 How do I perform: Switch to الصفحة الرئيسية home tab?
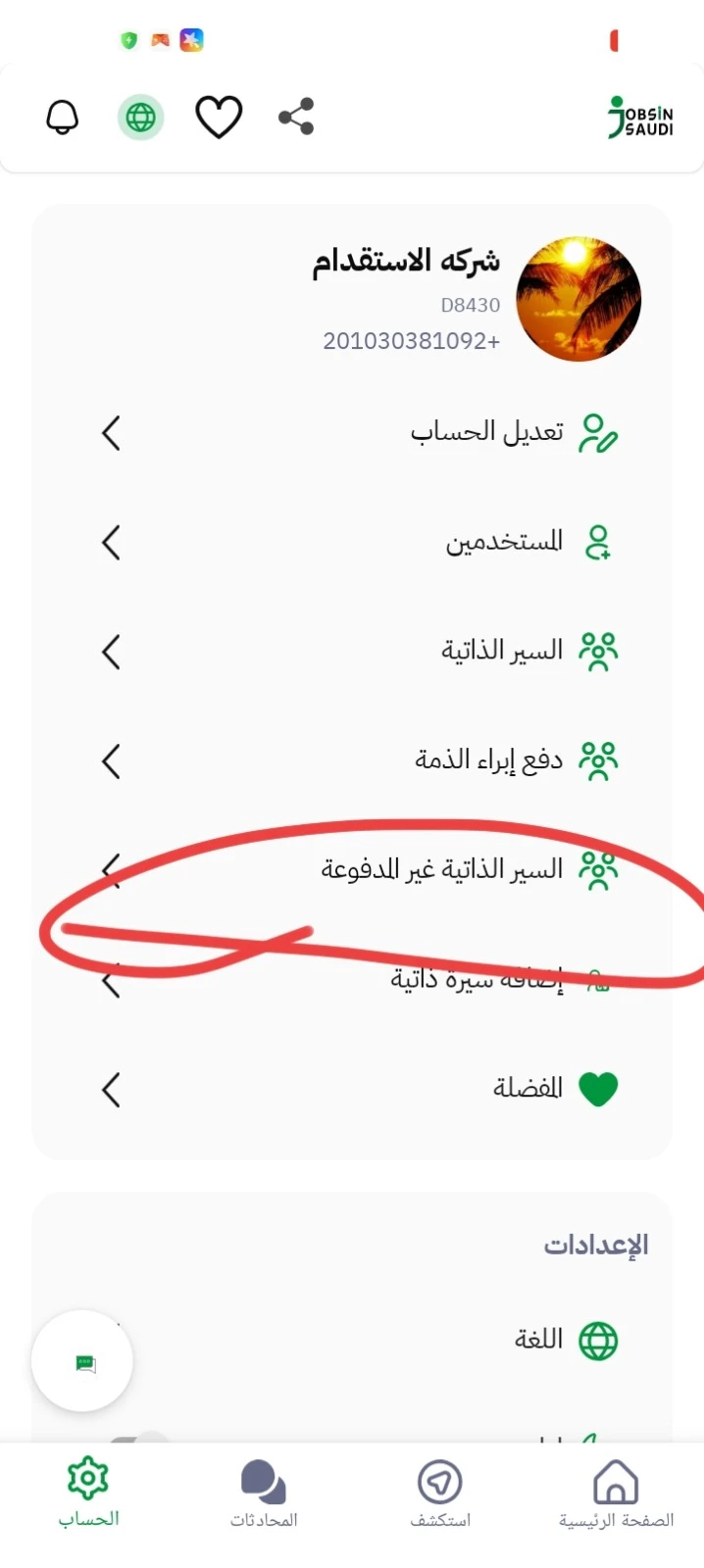616,1494
